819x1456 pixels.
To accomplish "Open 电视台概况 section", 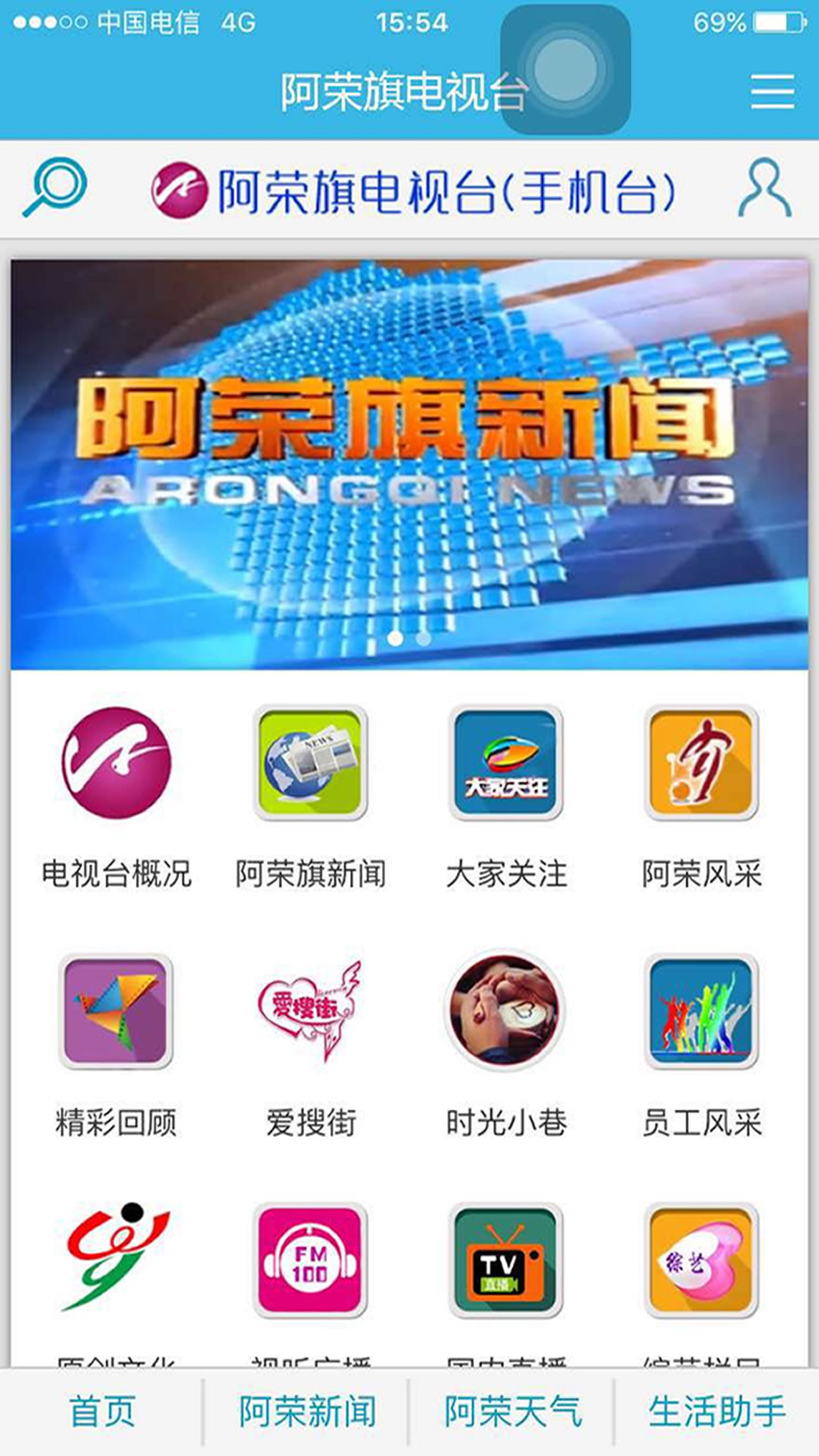I will pos(116,764).
